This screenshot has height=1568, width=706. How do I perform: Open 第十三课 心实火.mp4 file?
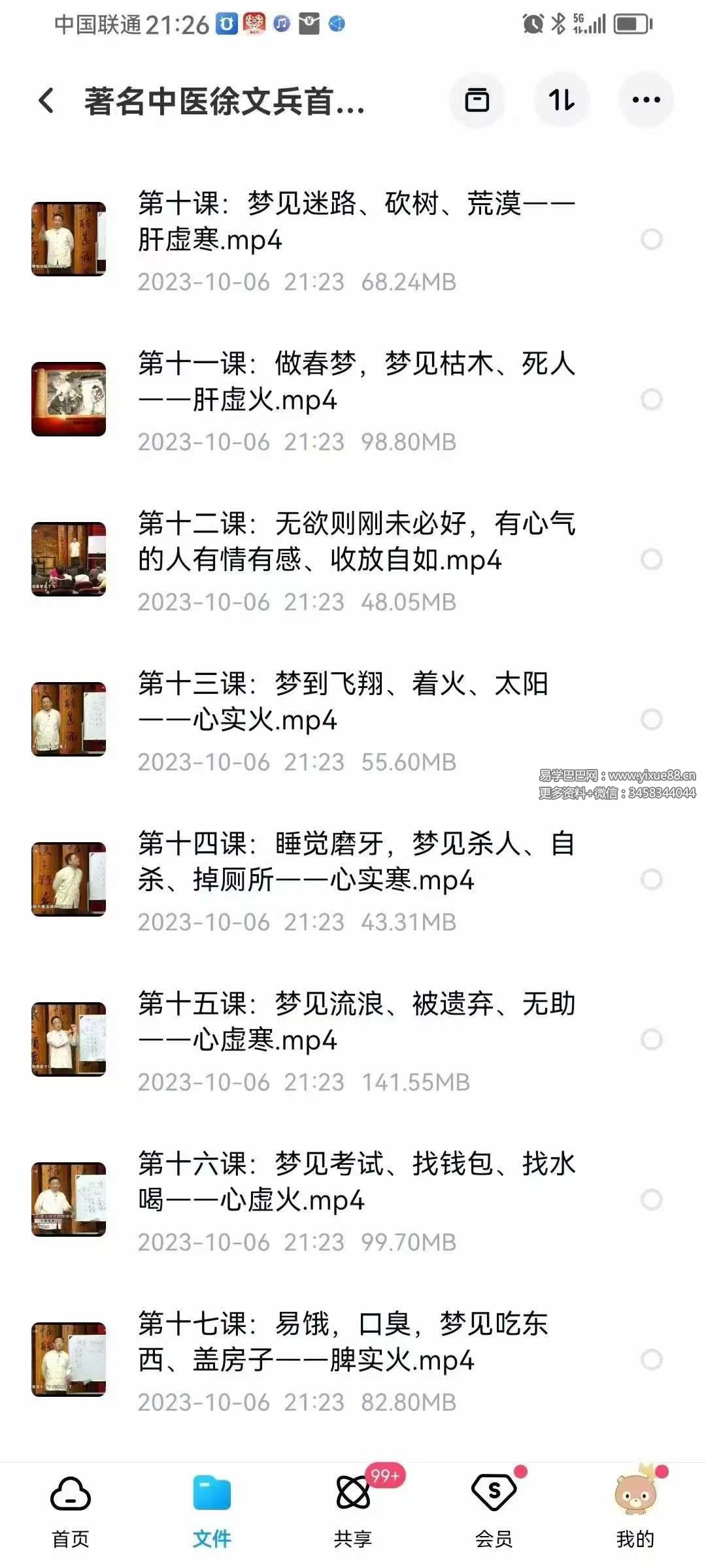356,702
